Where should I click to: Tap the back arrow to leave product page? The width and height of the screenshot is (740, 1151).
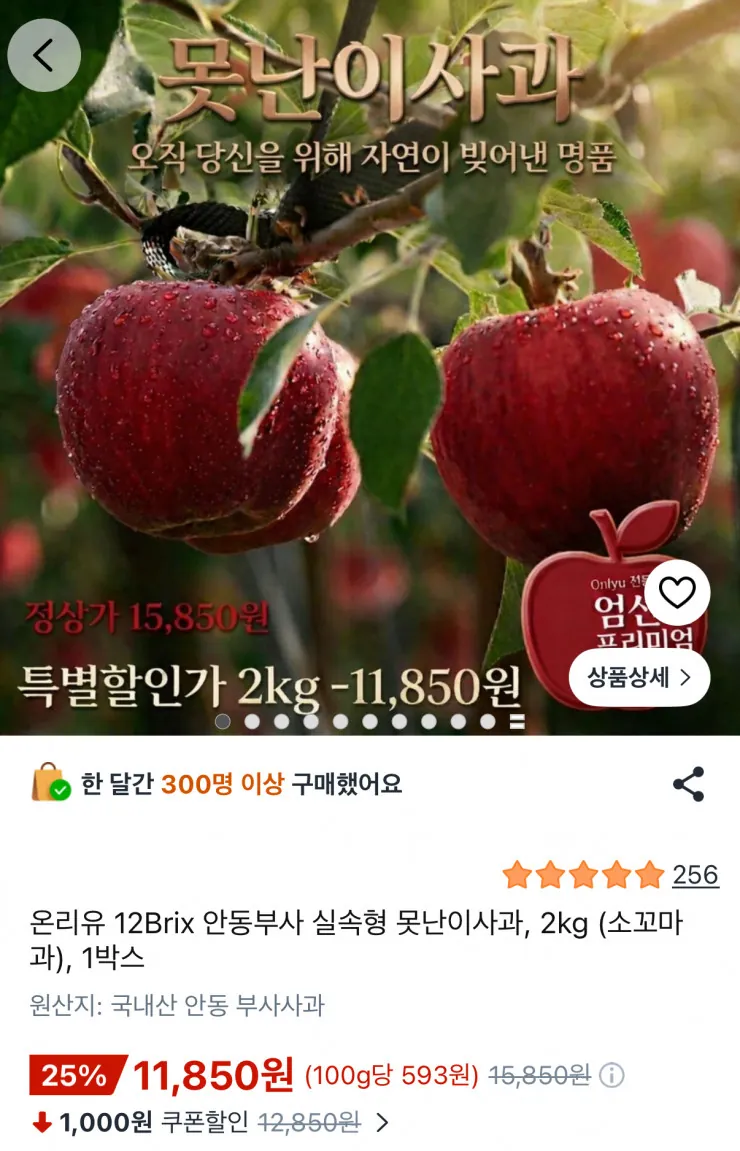[x=44, y=55]
